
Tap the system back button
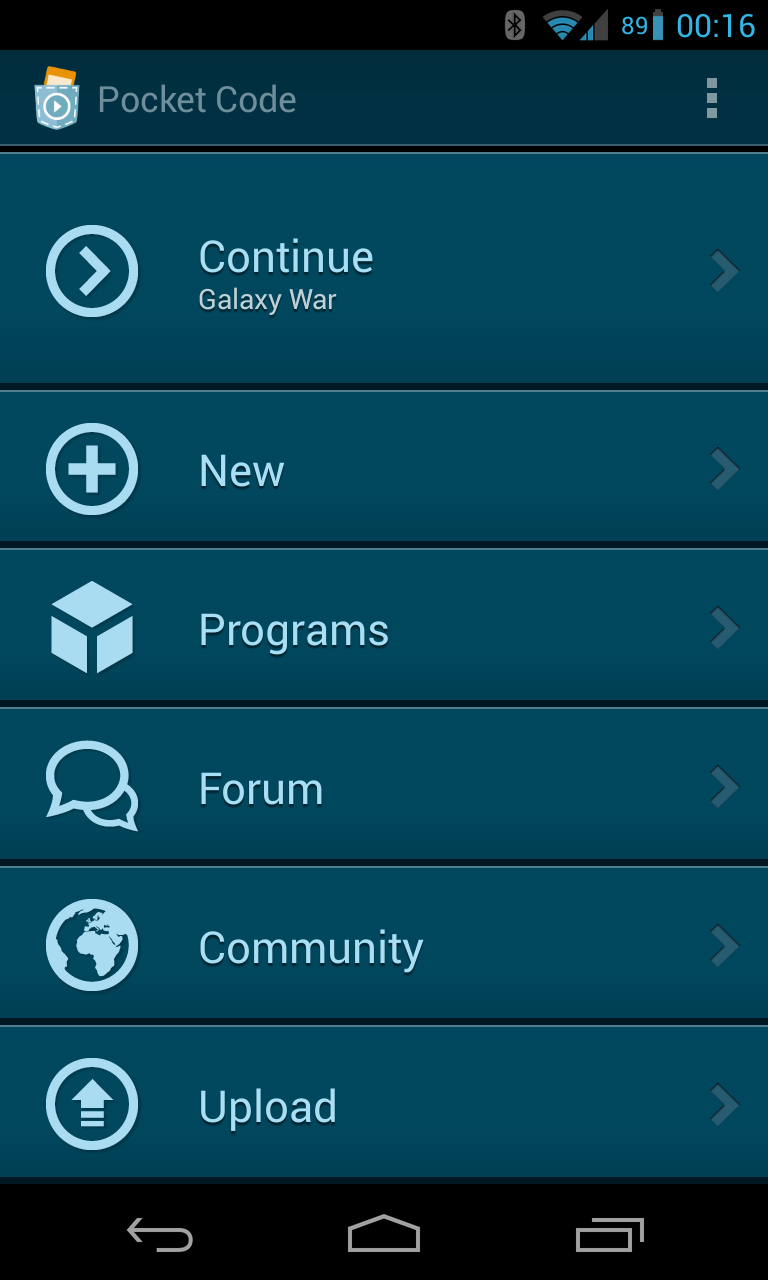[x=160, y=1235]
